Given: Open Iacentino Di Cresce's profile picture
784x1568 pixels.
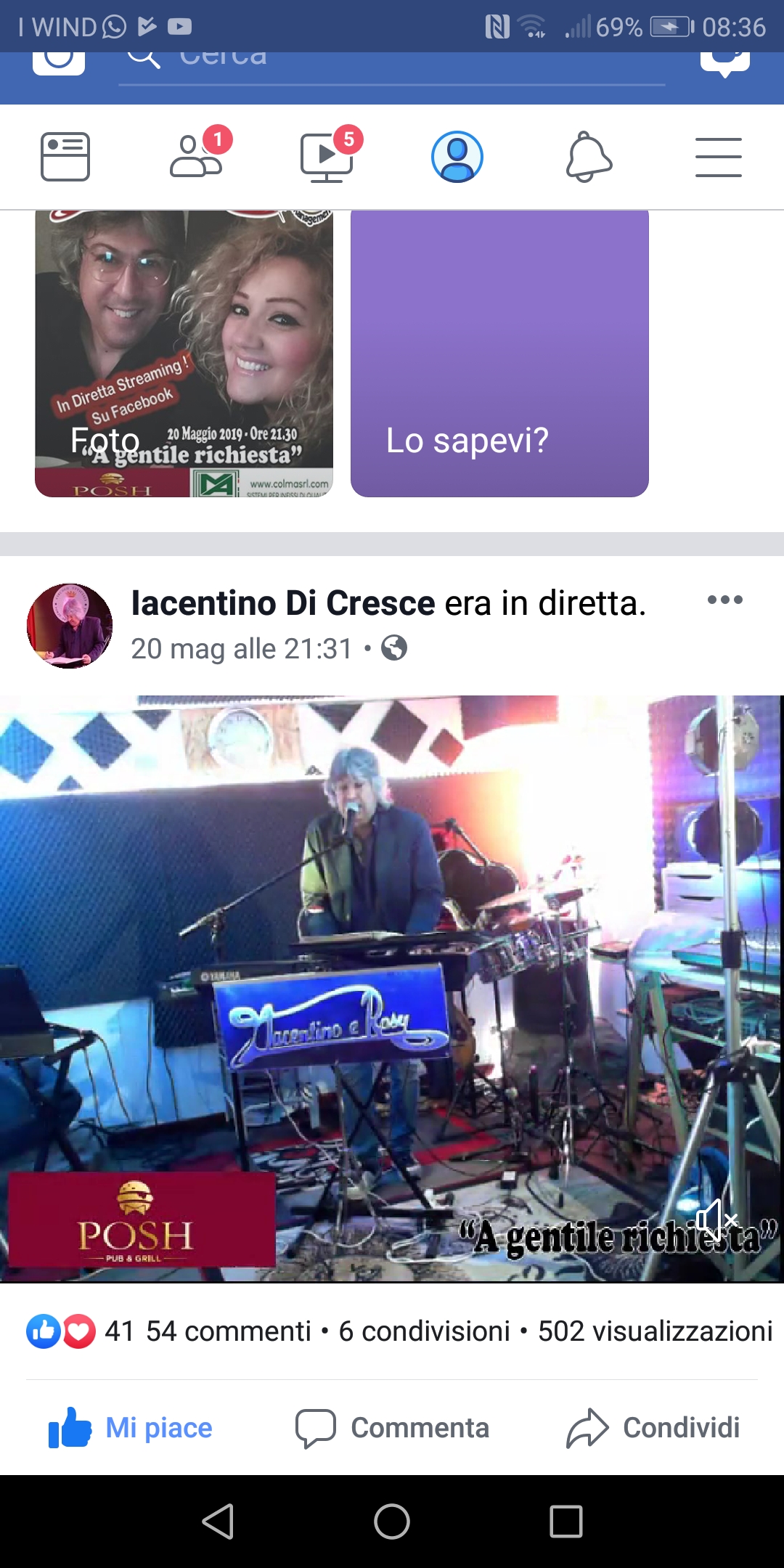Looking at the screenshot, I should (70, 626).
